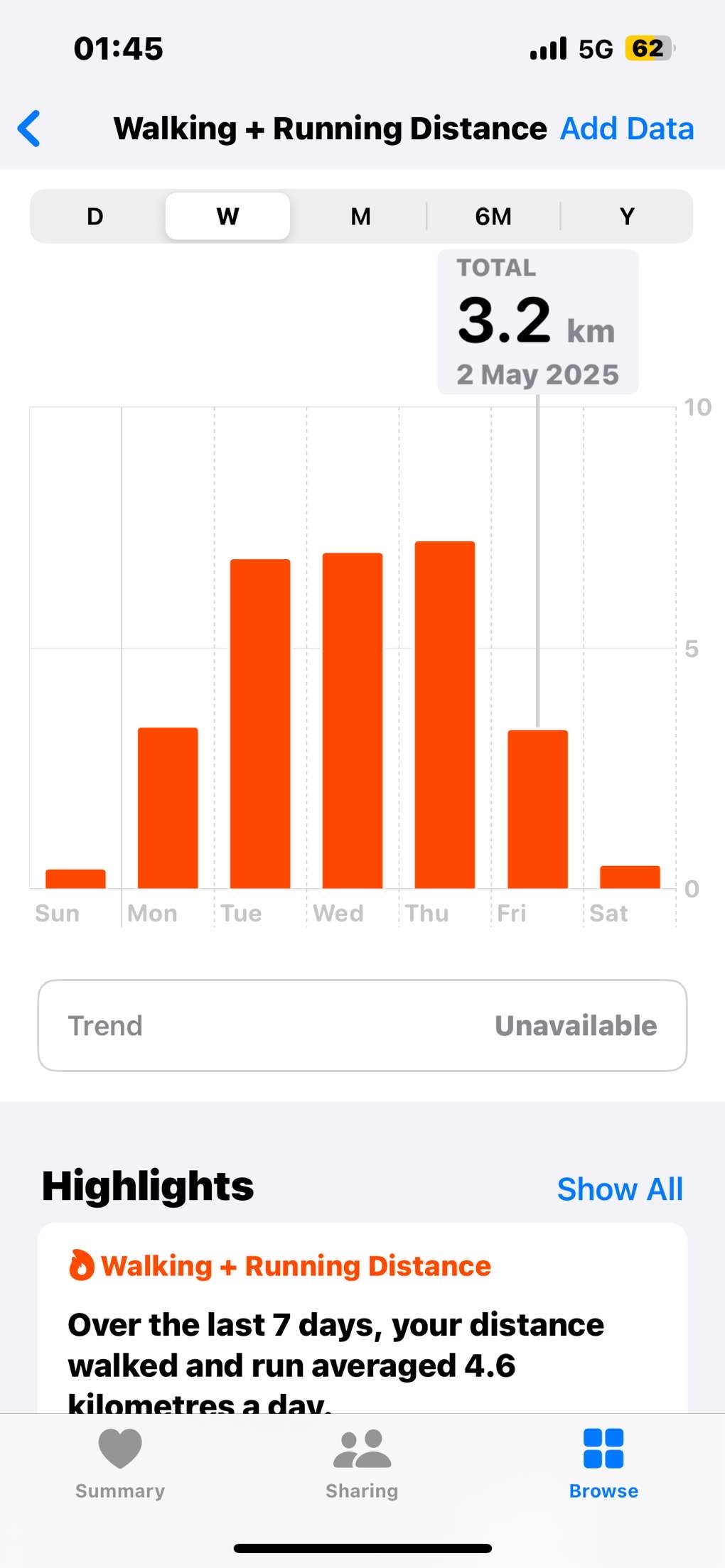Viewport: 725px width, 1568px height.
Task: Switch to the D day view
Action: pos(95,216)
